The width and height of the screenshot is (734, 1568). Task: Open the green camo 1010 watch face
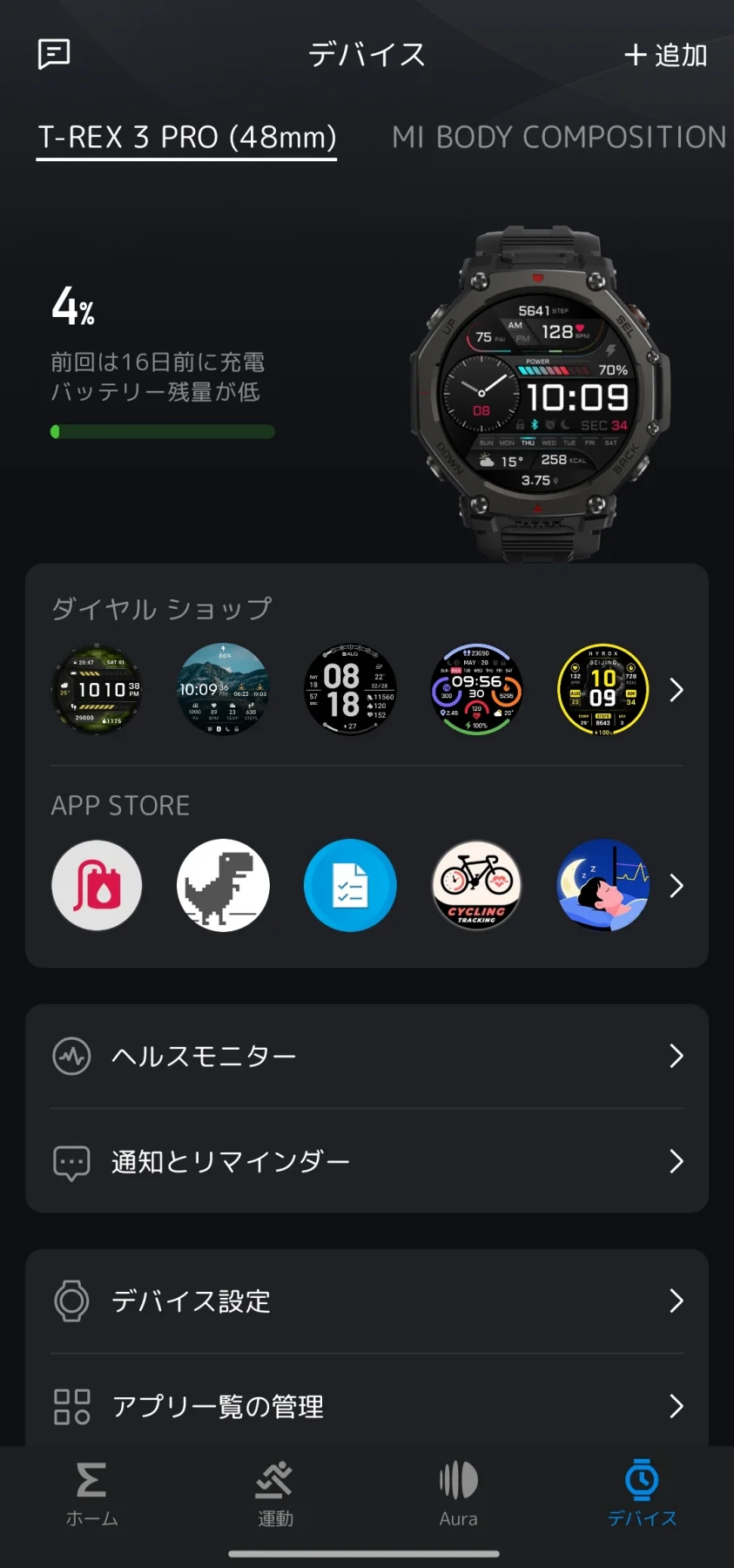pyautogui.click(x=97, y=690)
